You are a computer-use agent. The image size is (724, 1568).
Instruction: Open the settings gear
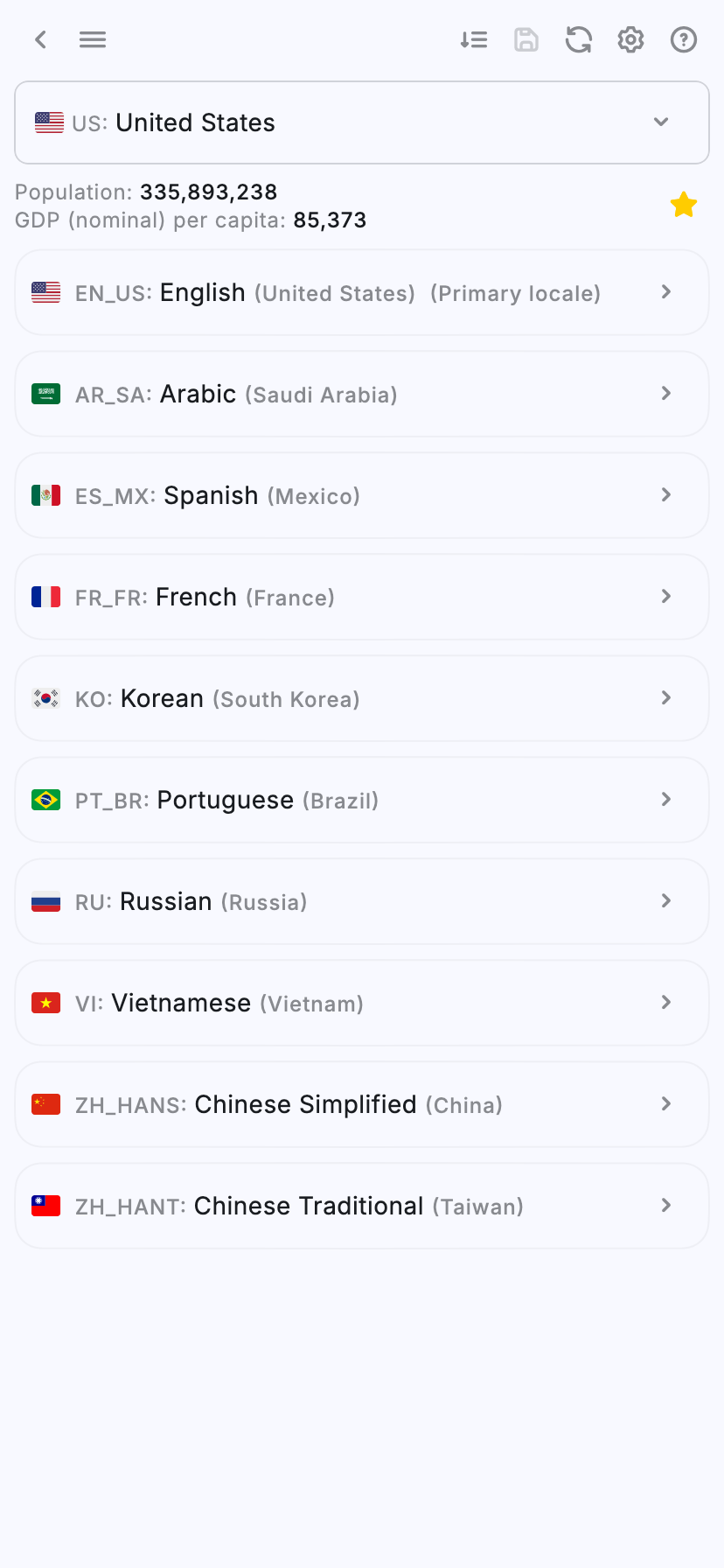pyautogui.click(x=631, y=39)
